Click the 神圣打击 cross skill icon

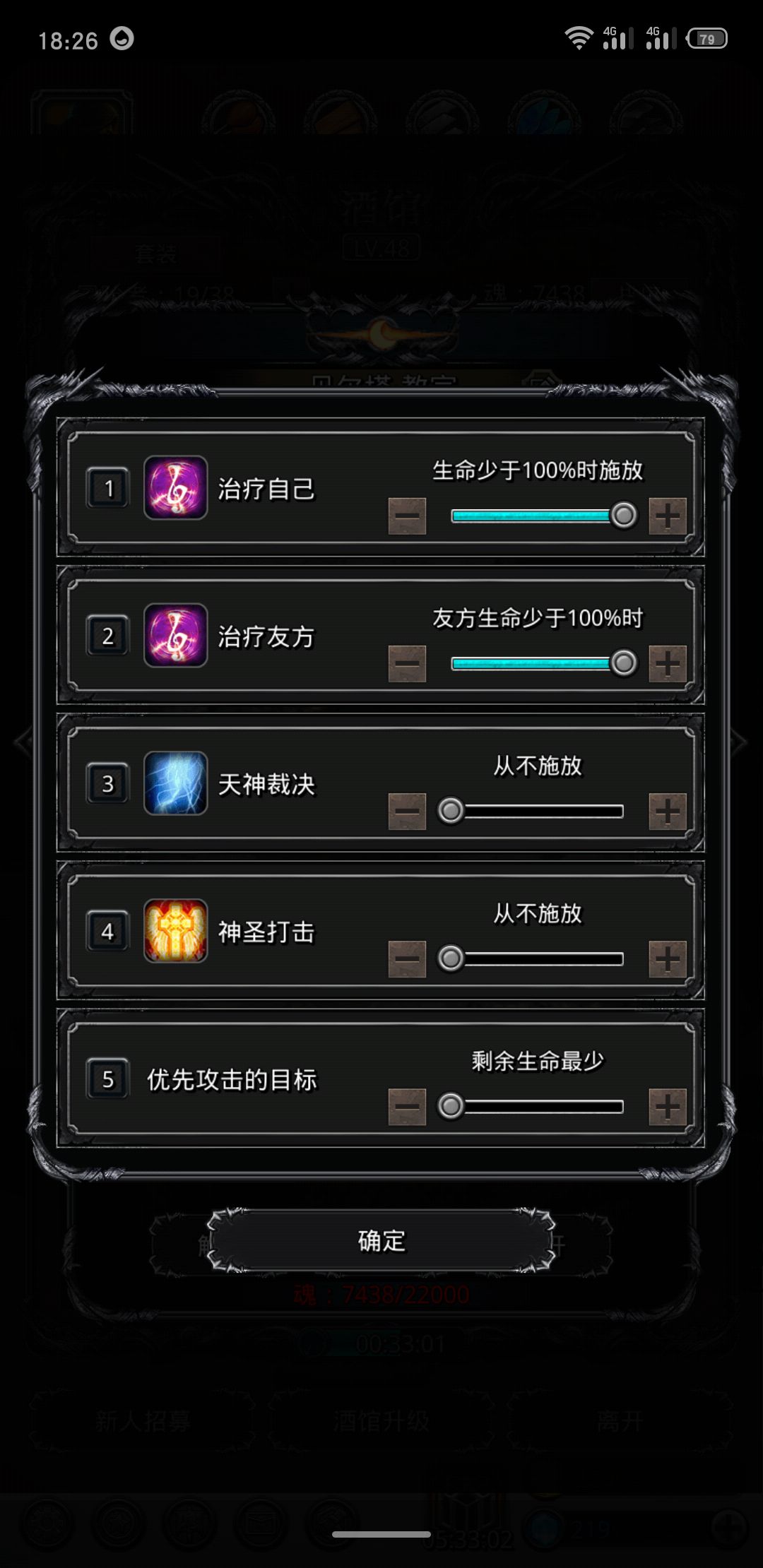coord(175,932)
